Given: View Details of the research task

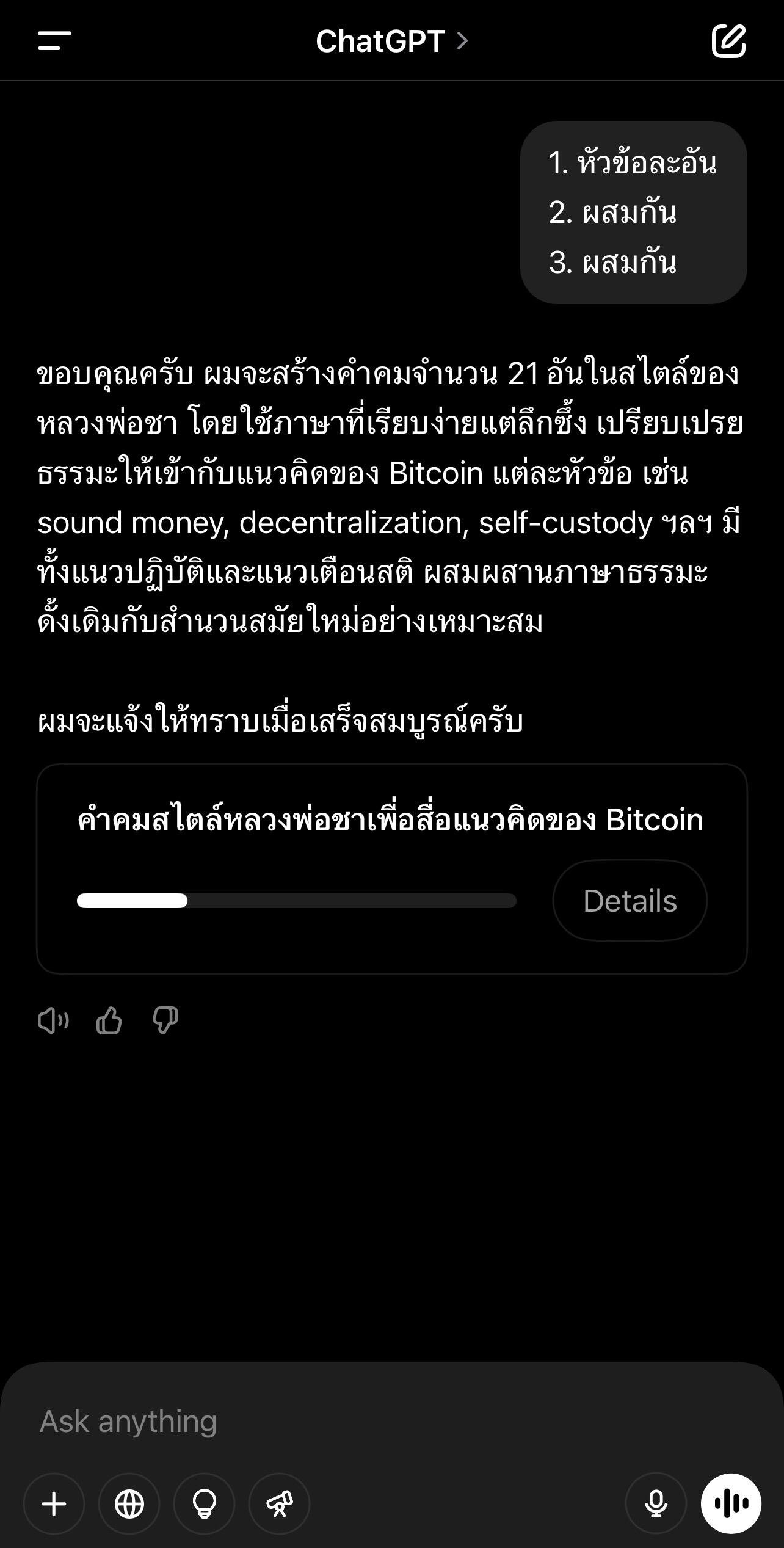Looking at the screenshot, I should [630, 900].
